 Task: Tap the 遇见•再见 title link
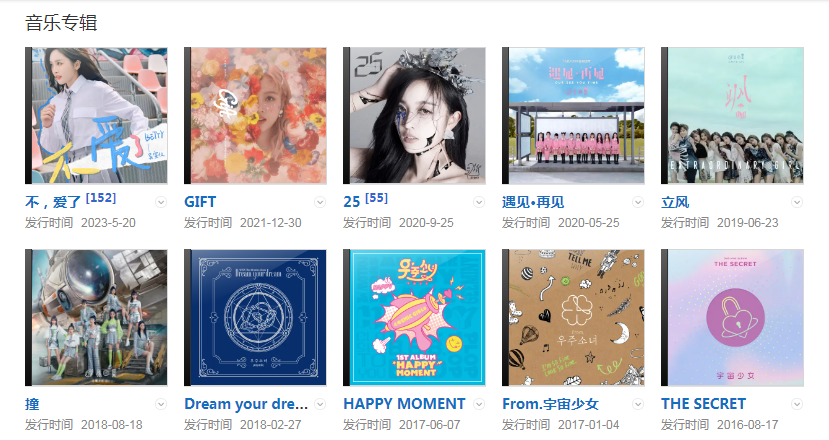point(532,202)
